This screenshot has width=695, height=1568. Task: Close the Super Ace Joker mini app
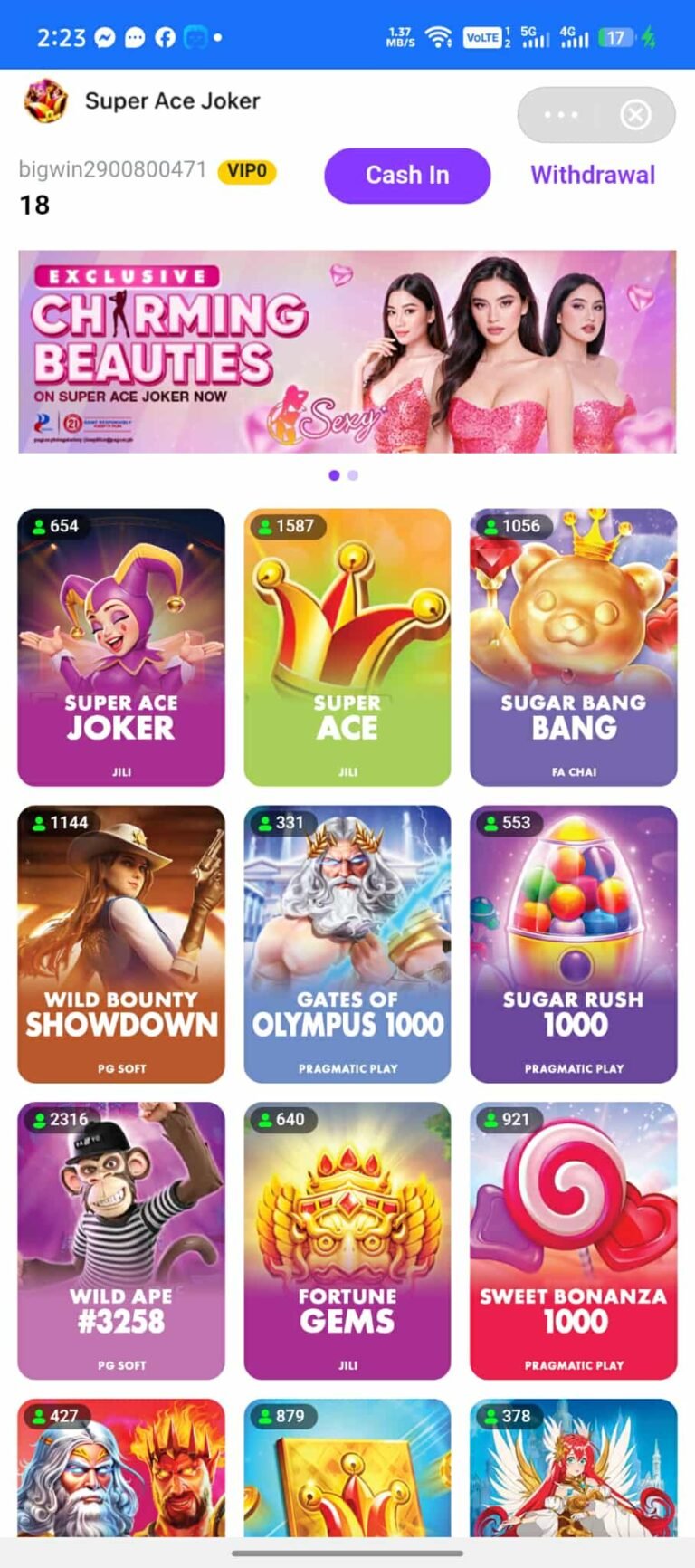[x=635, y=115]
